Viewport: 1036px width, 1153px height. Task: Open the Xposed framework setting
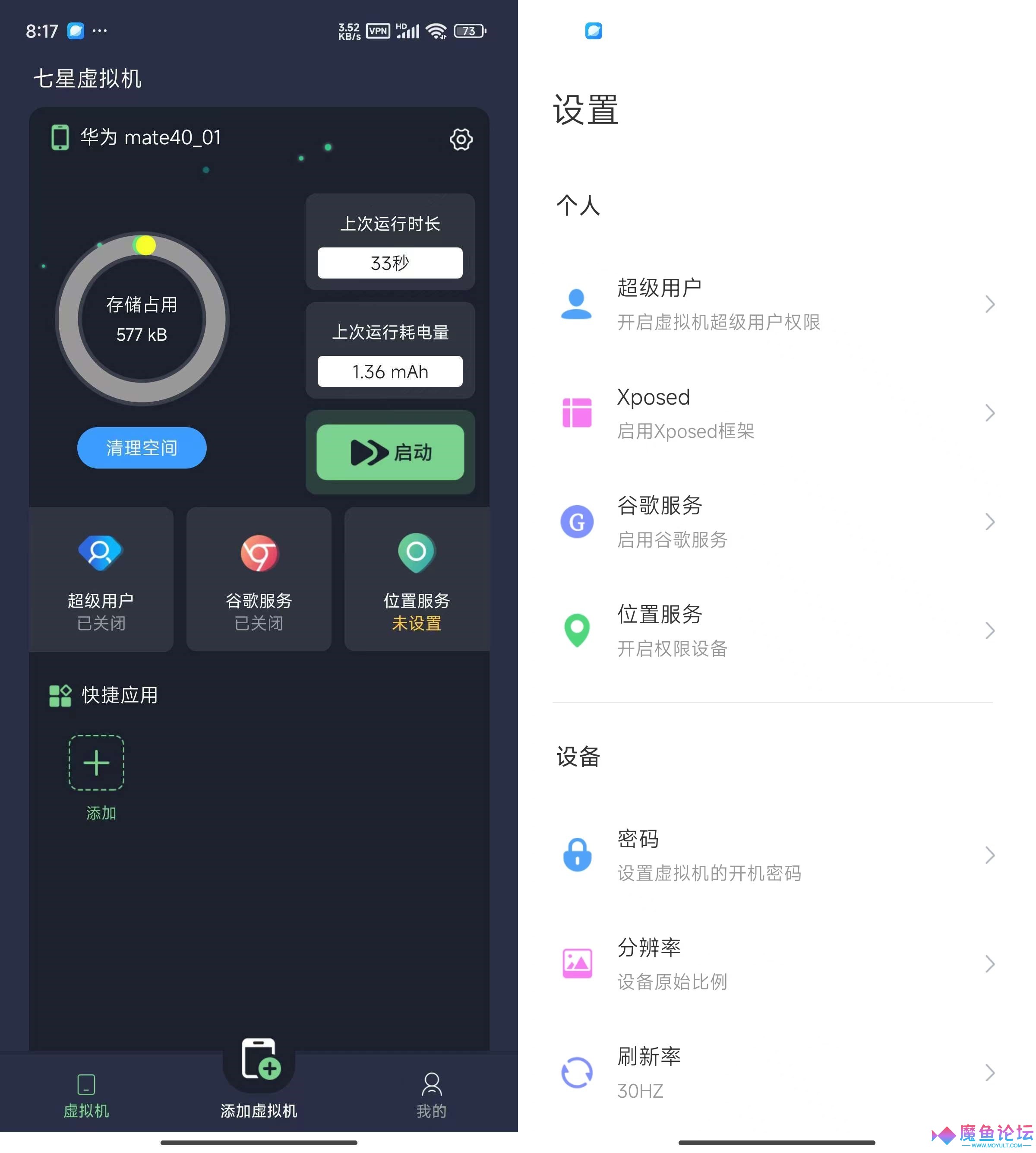(777, 413)
